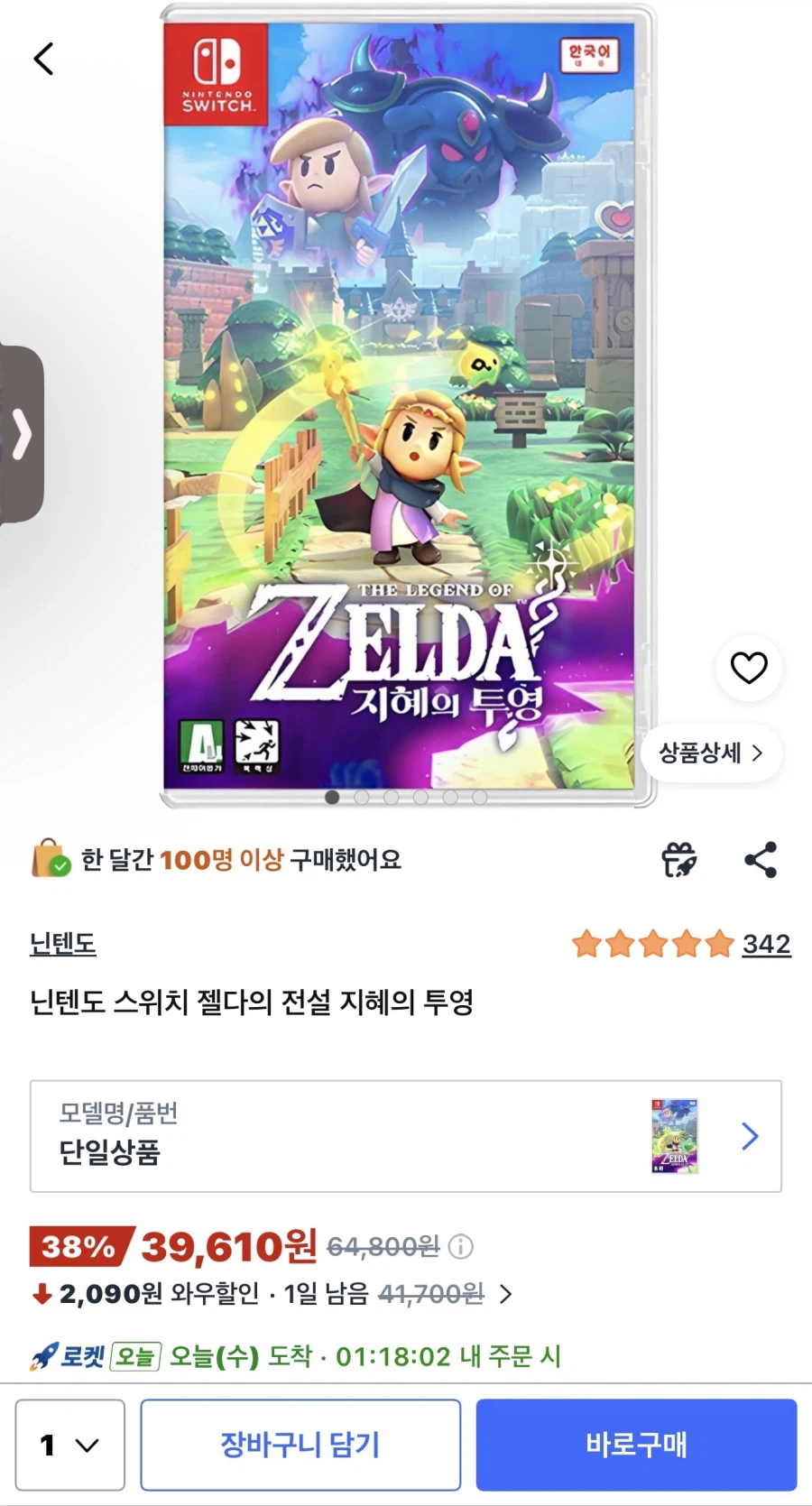Tap the Rocket delivery icon
The image size is (812, 1506).
41,1354
